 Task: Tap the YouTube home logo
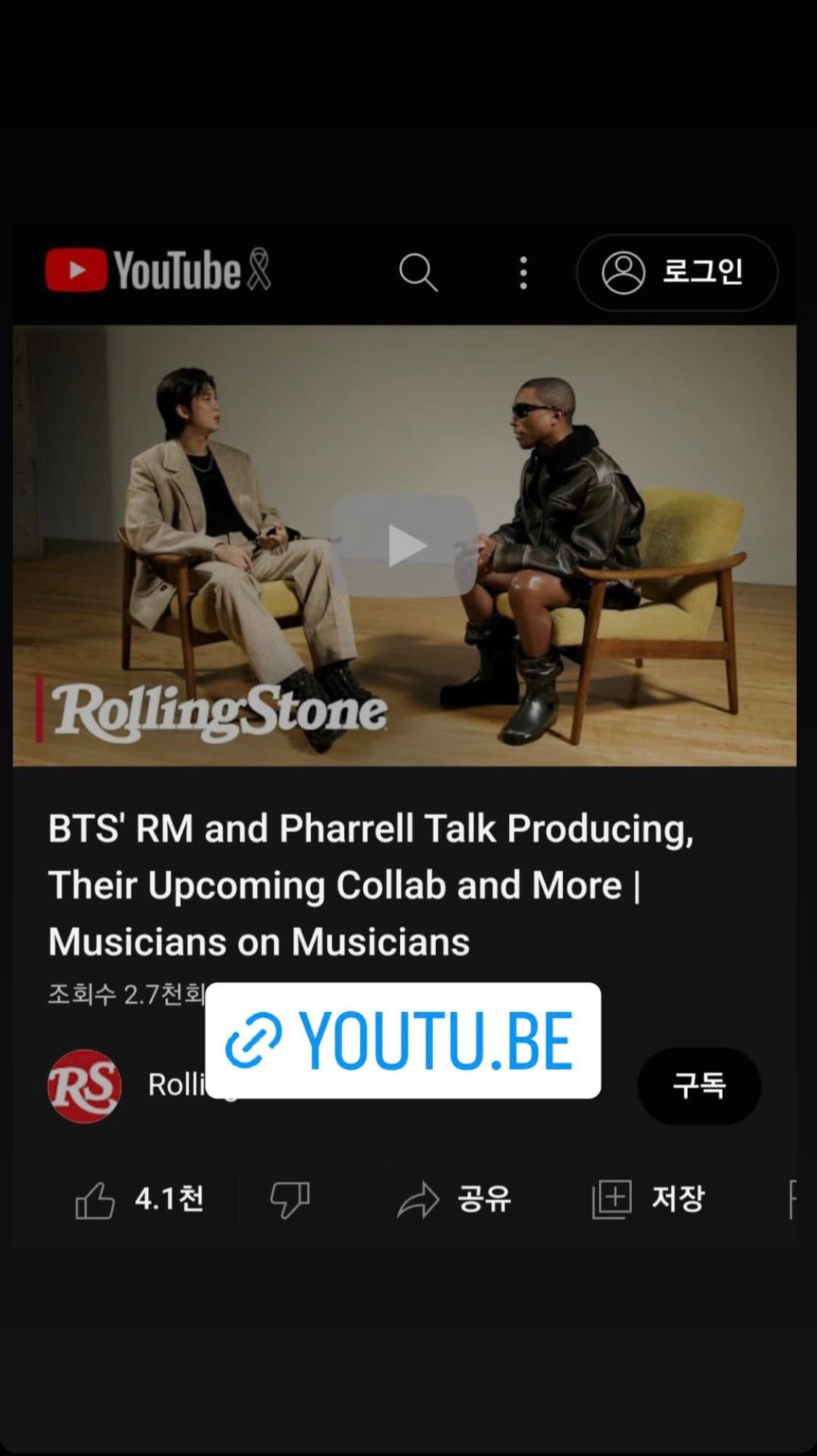tap(144, 272)
